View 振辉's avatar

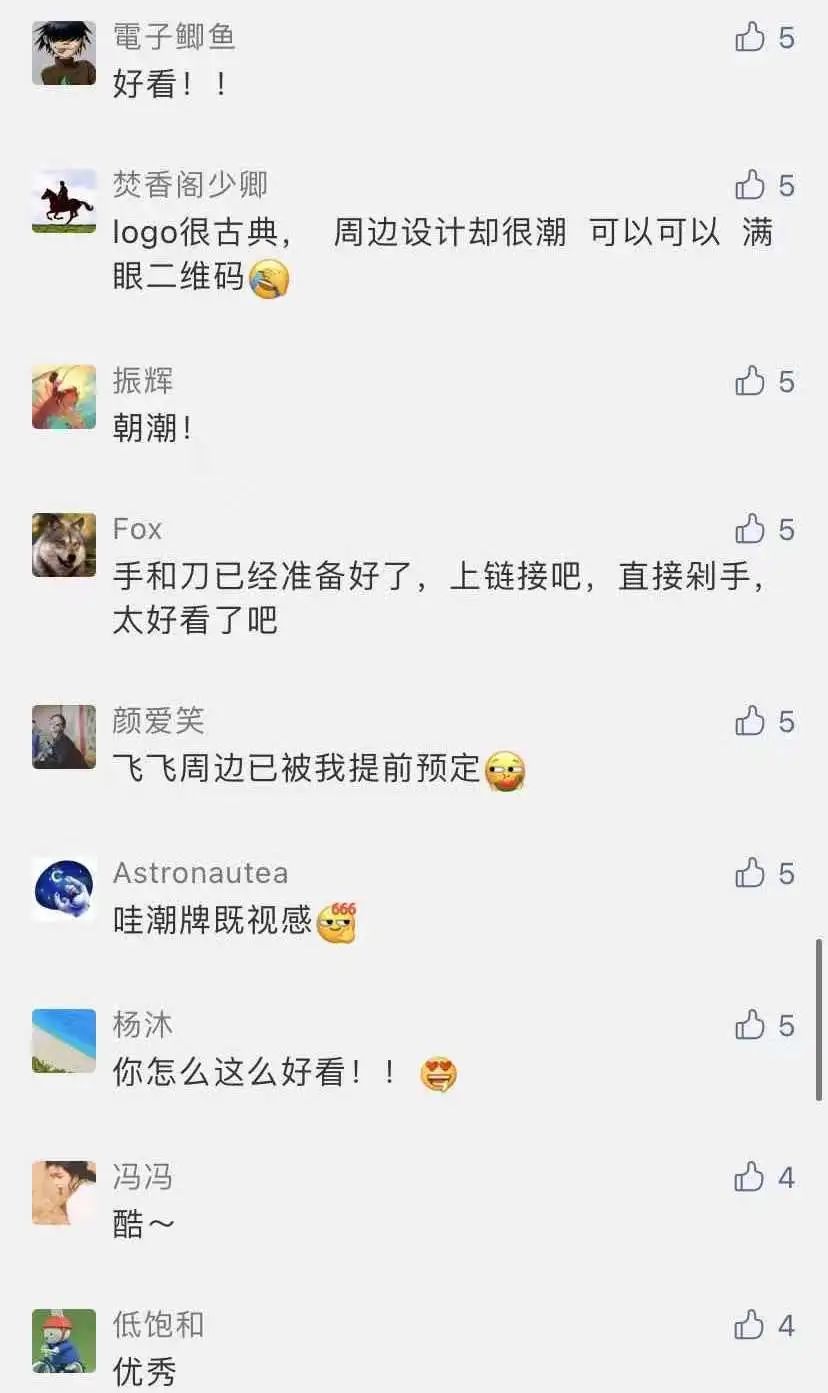(x=64, y=397)
